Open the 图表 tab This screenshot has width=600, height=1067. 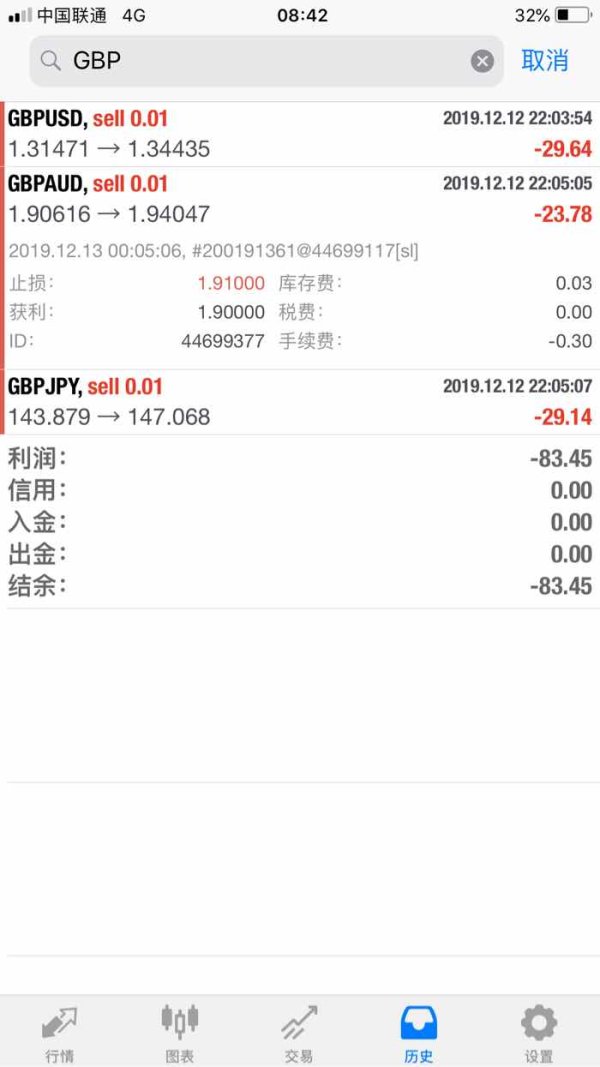[180, 1032]
